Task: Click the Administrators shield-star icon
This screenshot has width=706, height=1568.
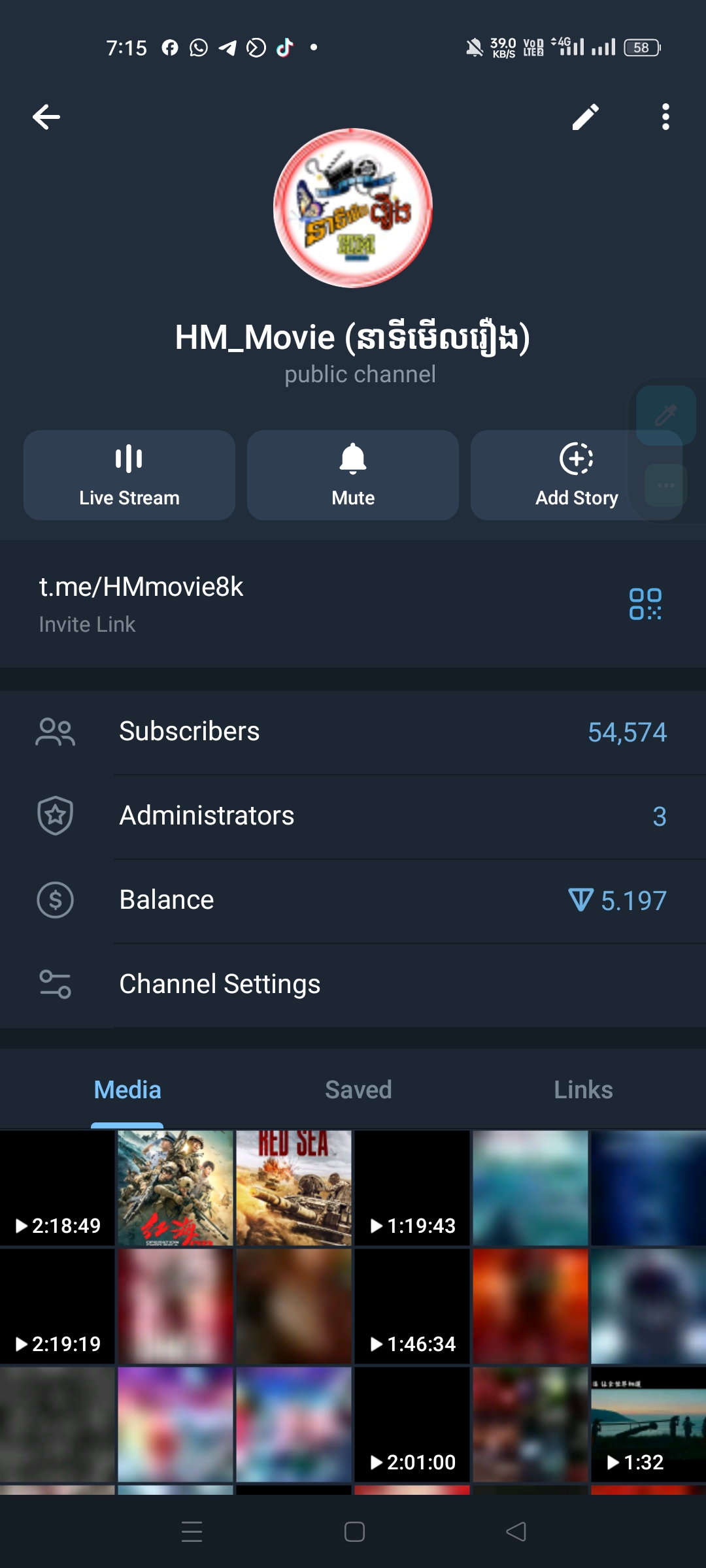Action: [x=56, y=815]
